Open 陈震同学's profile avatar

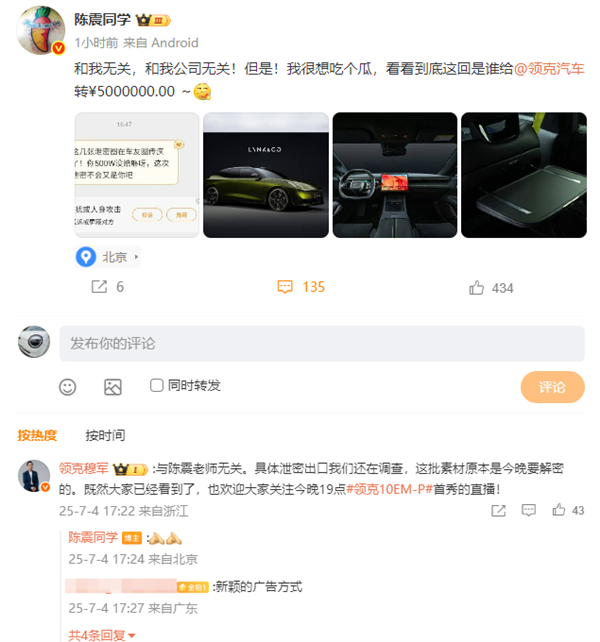coord(41,34)
